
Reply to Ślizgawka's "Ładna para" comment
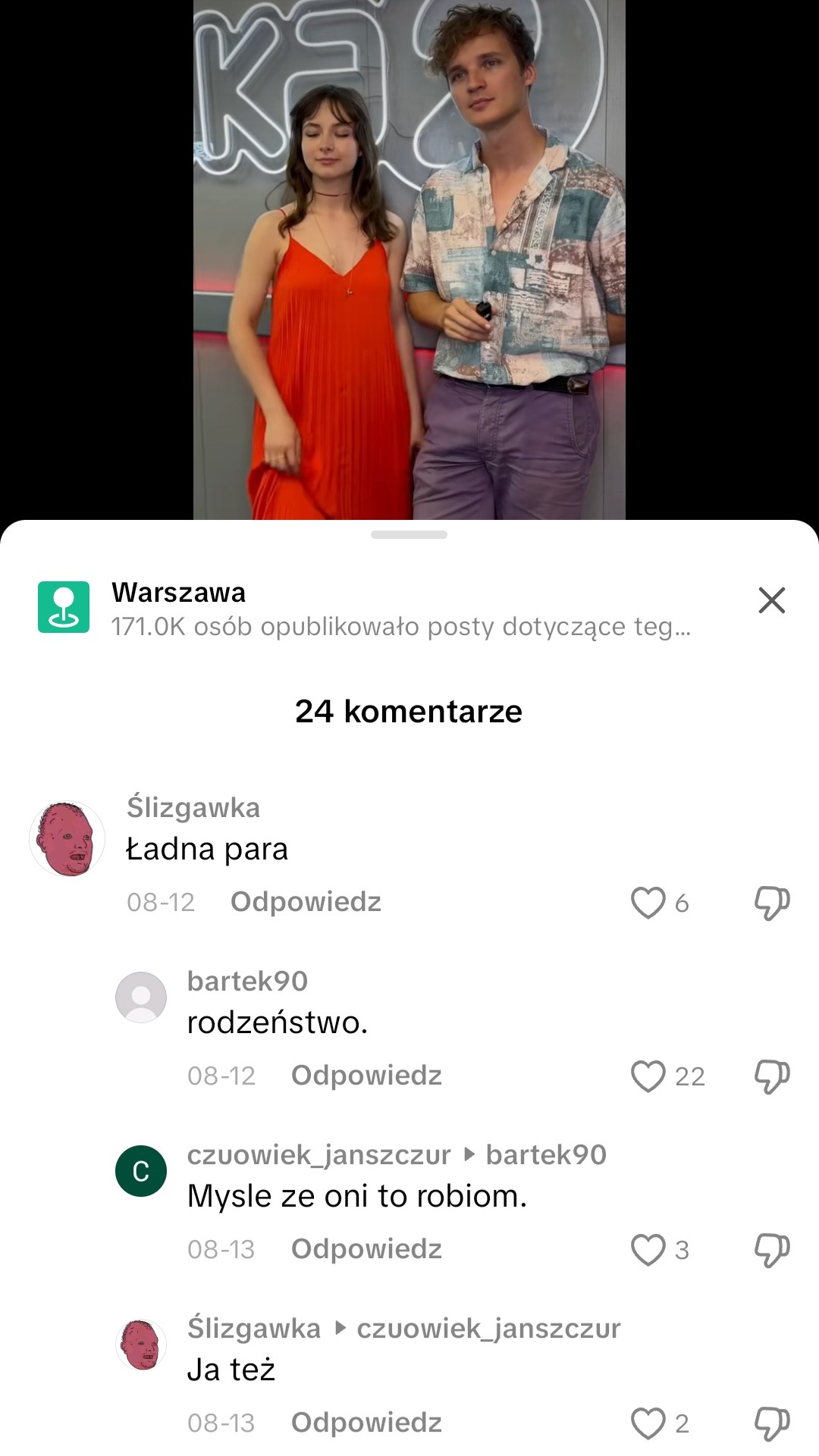pyautogui.click(x=306, y=902)
